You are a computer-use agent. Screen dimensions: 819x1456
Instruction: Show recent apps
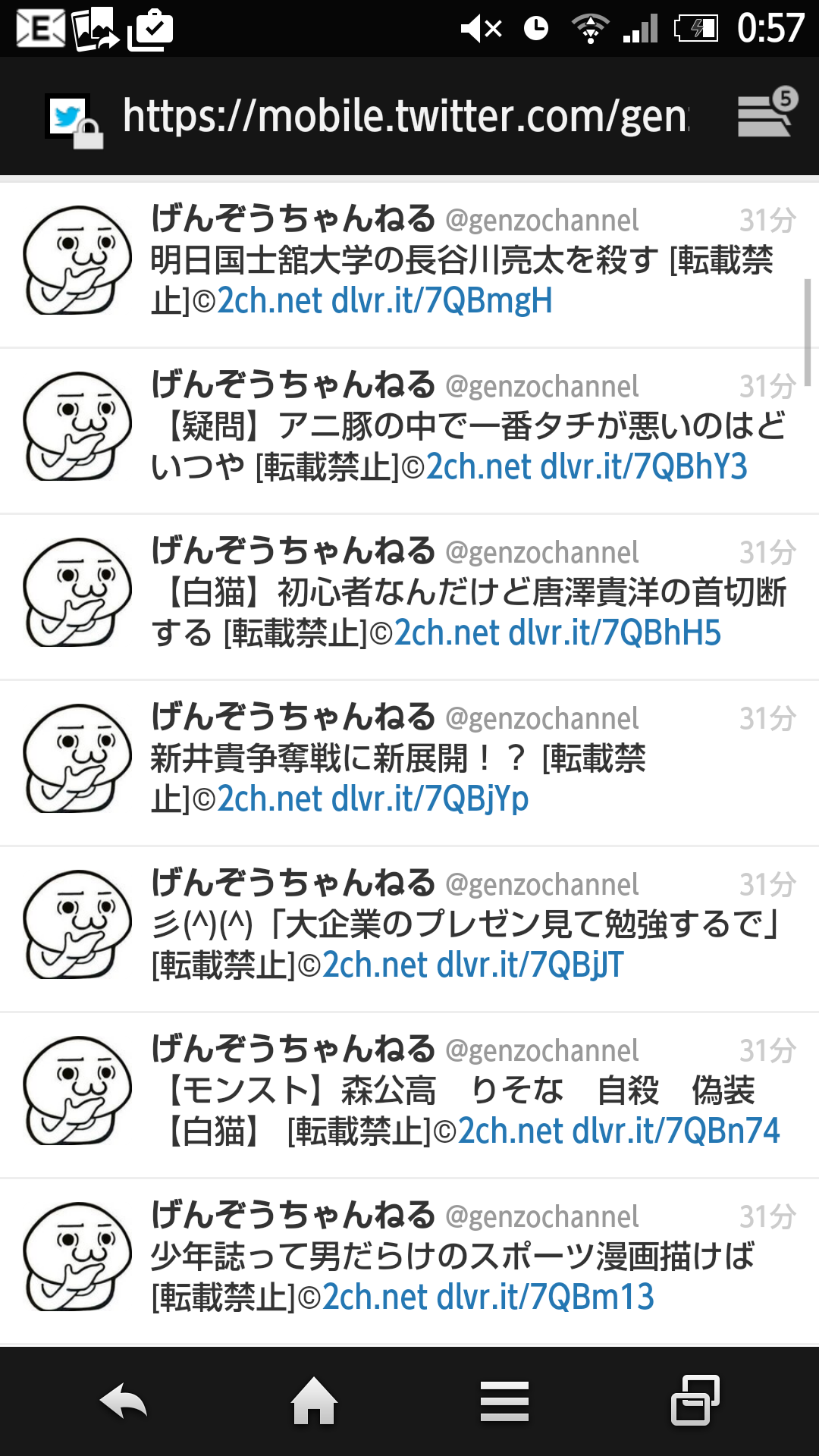click(x=695, y=1401)
